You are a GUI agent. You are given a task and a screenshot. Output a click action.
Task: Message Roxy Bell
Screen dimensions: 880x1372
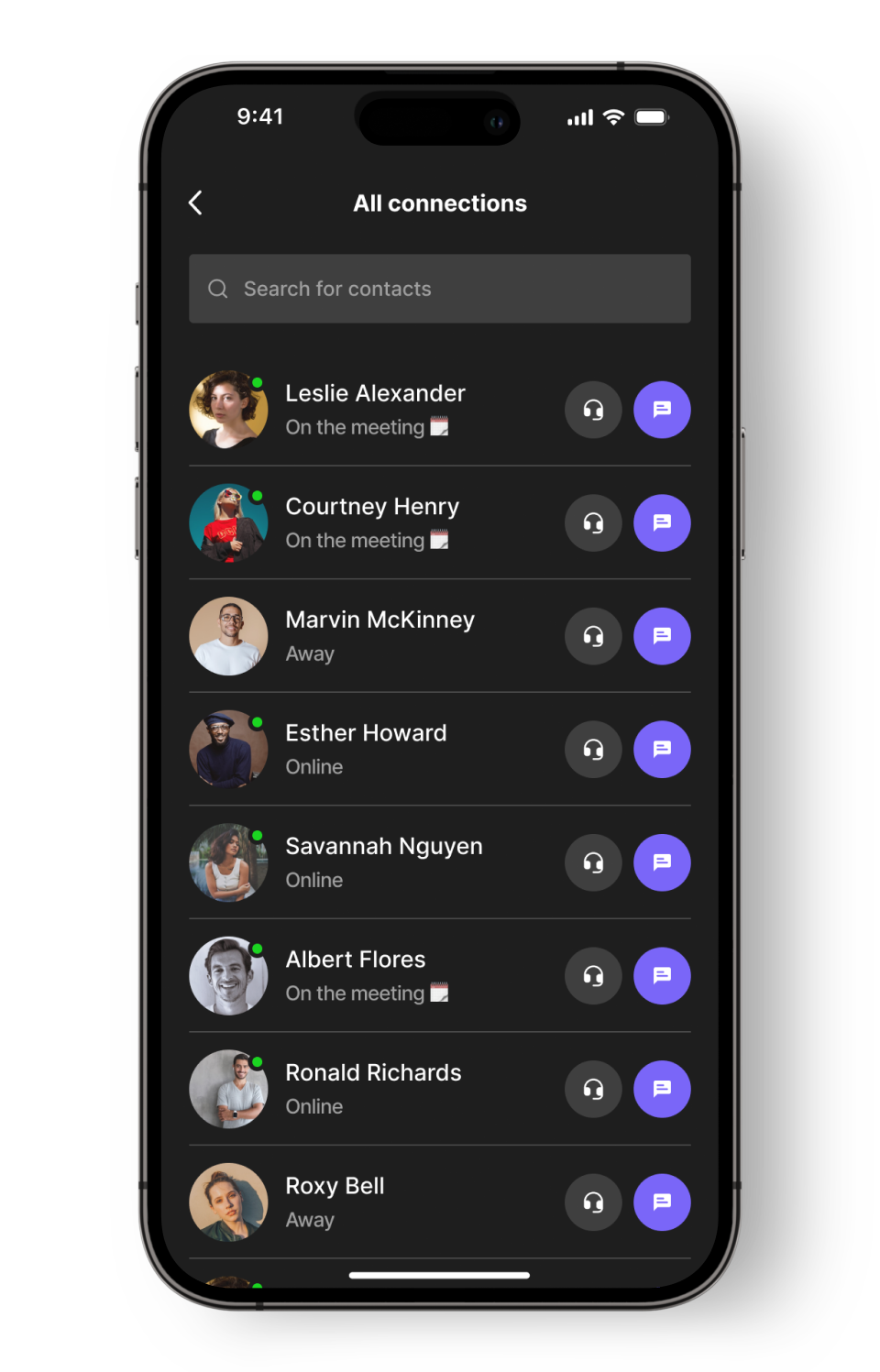(x=662, y=1202)
